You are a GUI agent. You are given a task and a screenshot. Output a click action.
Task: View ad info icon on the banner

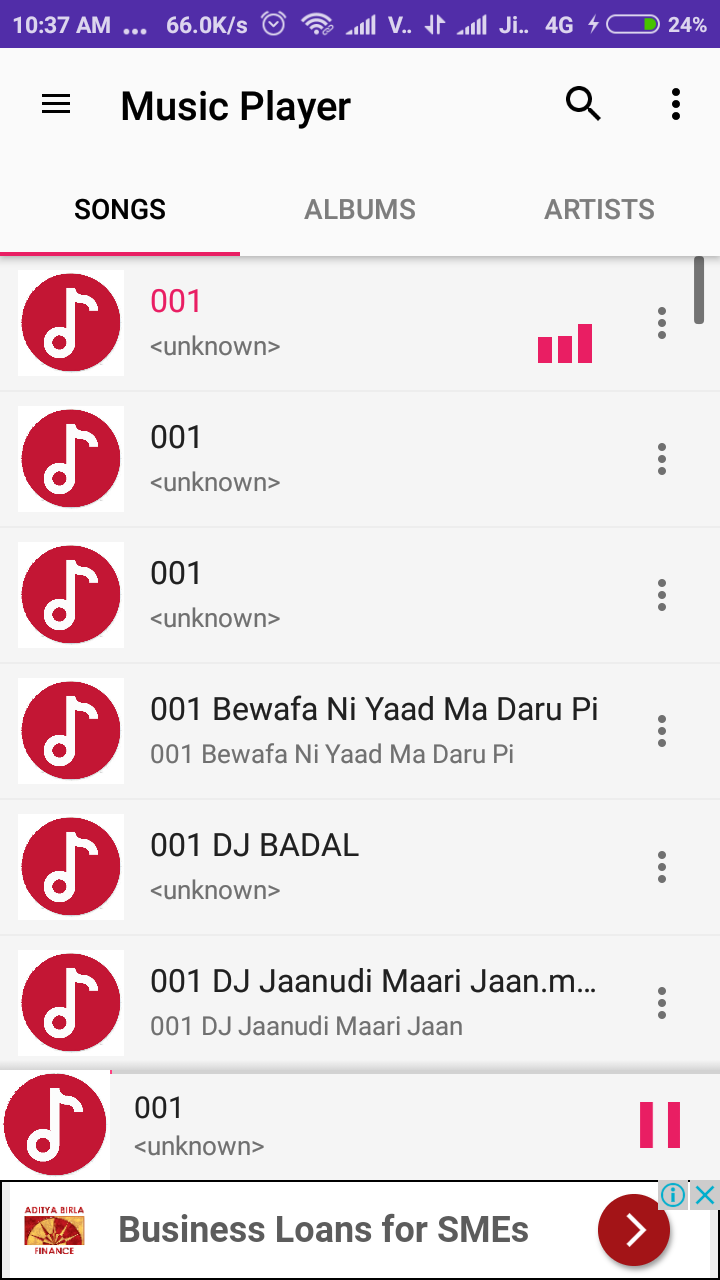click(x=674, y=1195)
